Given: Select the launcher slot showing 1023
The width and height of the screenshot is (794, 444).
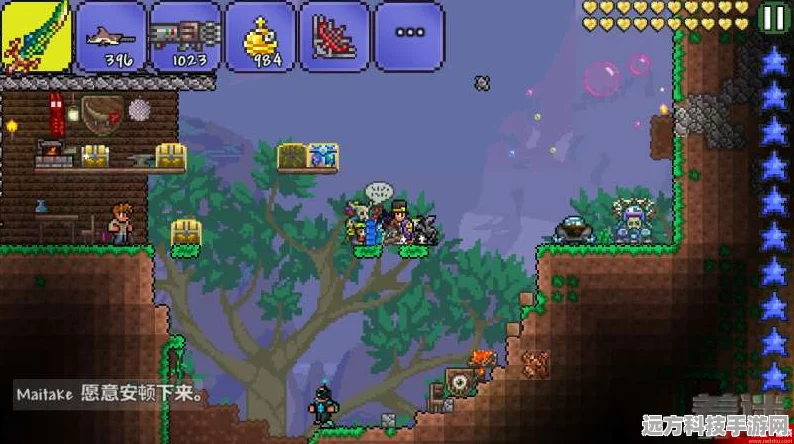Looking at the screenshot, I should click(x=185, y=36).
